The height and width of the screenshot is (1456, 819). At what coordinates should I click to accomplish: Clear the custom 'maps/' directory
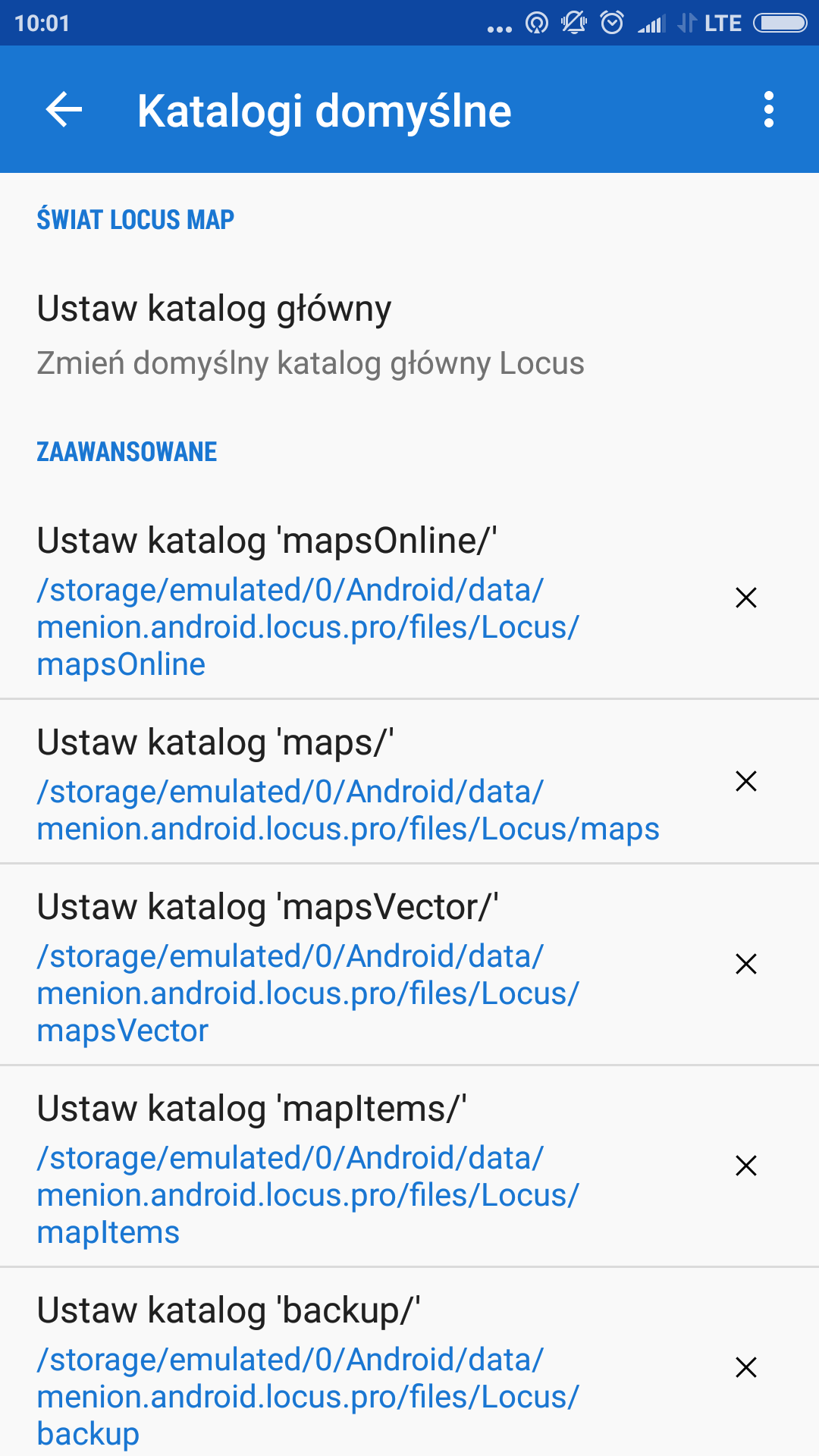pyautogui.click(x=746, y=781)
